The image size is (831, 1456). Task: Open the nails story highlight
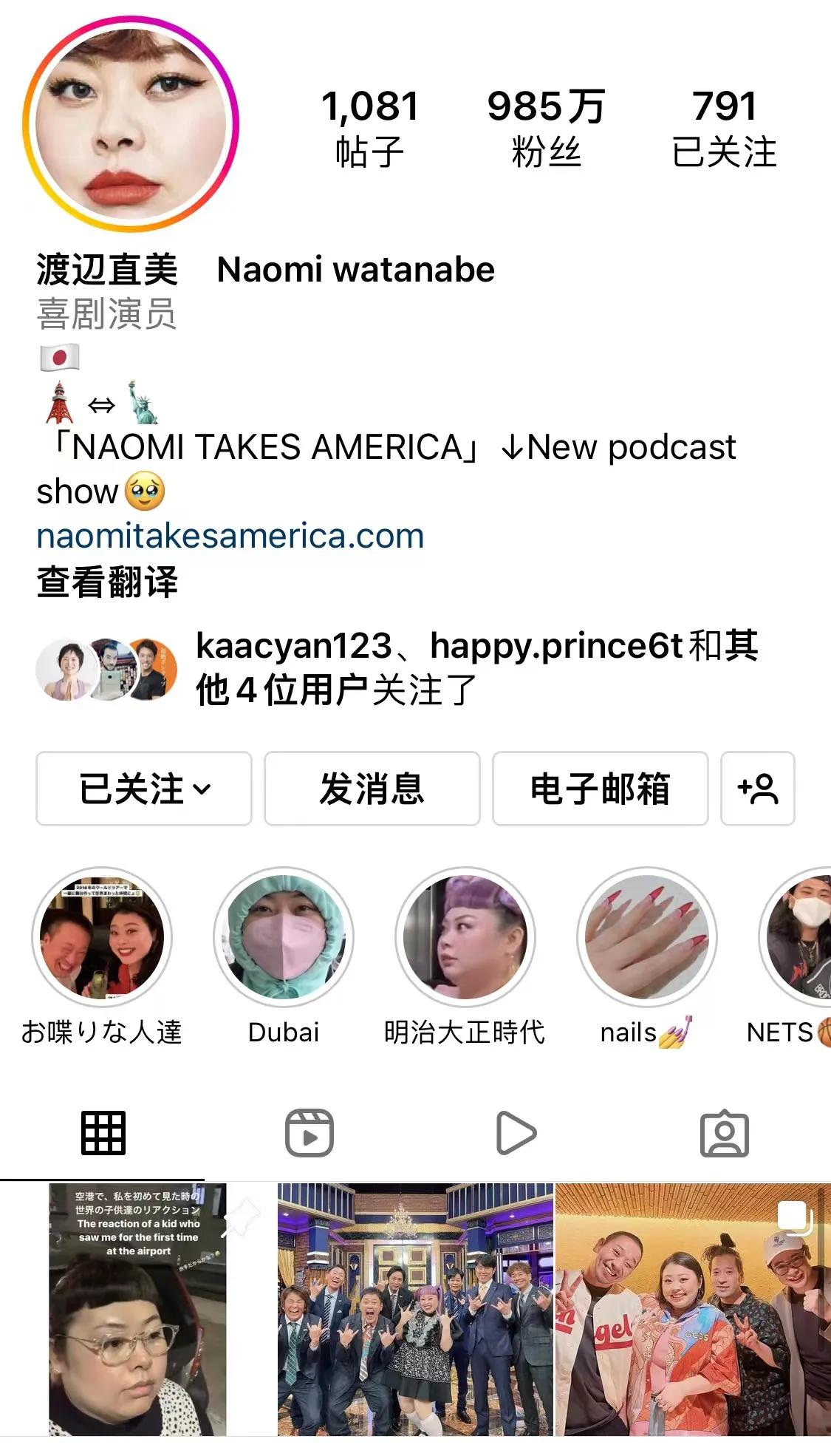(647, 937)
